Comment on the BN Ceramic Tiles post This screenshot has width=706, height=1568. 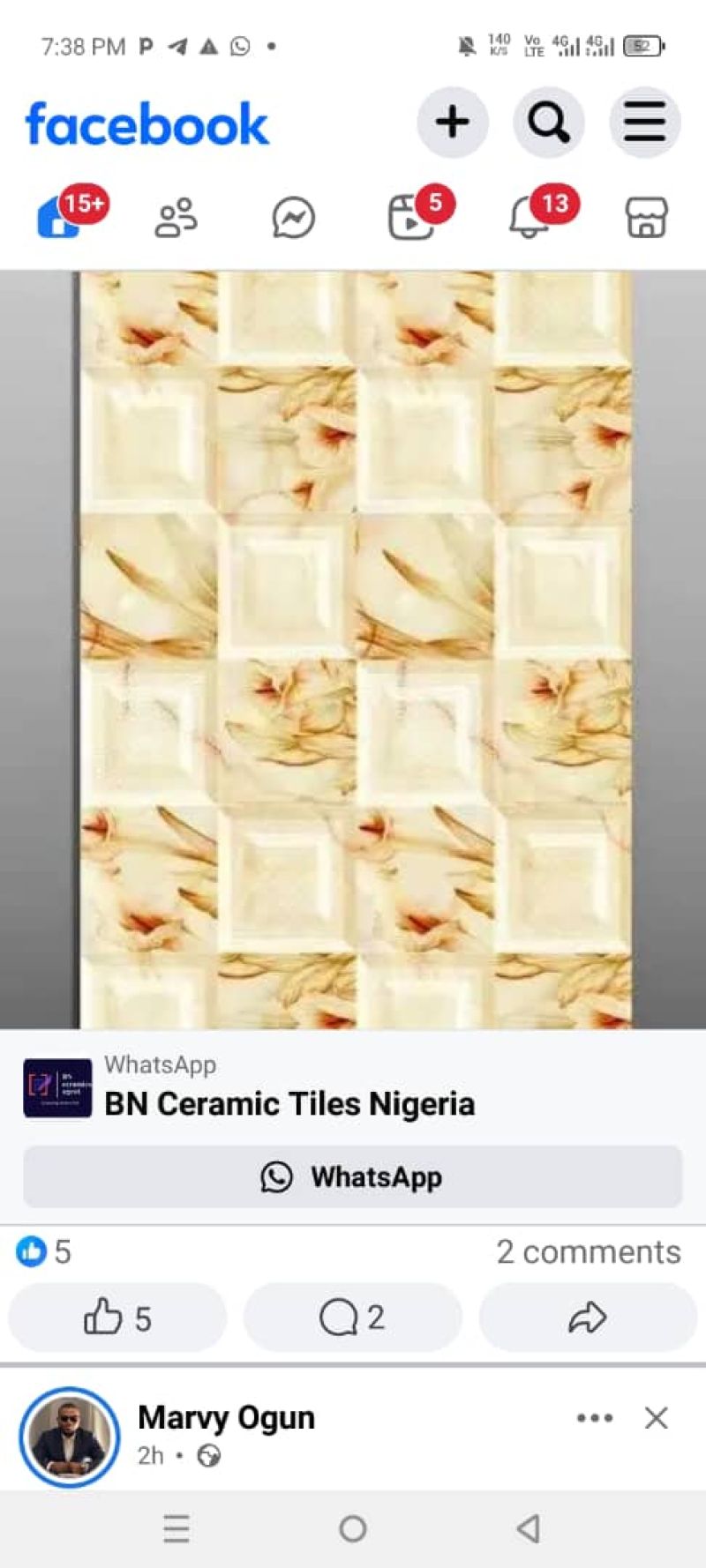pos(352,1318)
